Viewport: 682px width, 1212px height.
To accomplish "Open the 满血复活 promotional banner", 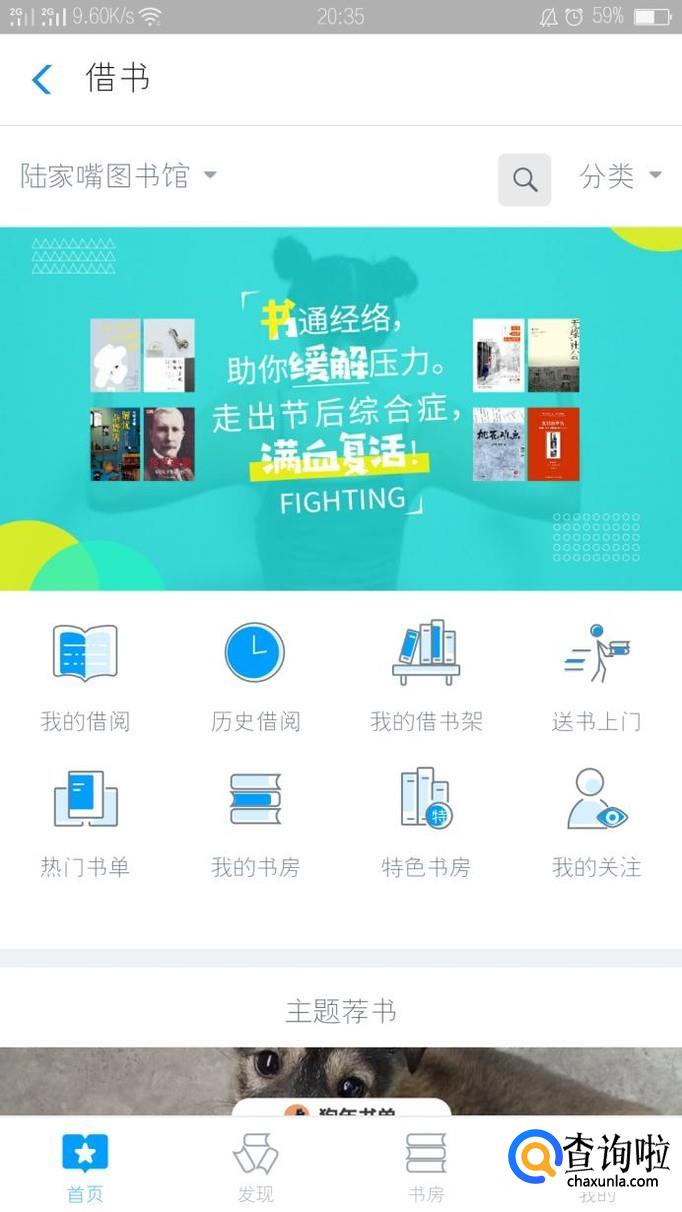I will pos(341,408).
